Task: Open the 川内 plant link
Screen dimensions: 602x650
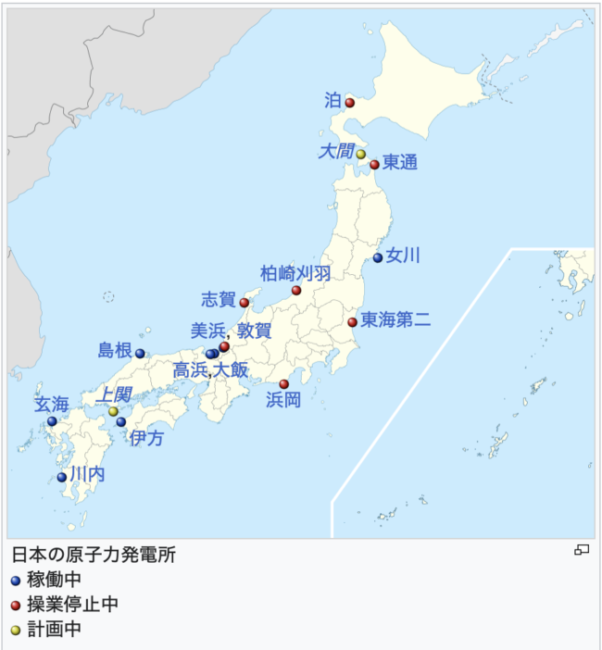Action: coord(88,475)
